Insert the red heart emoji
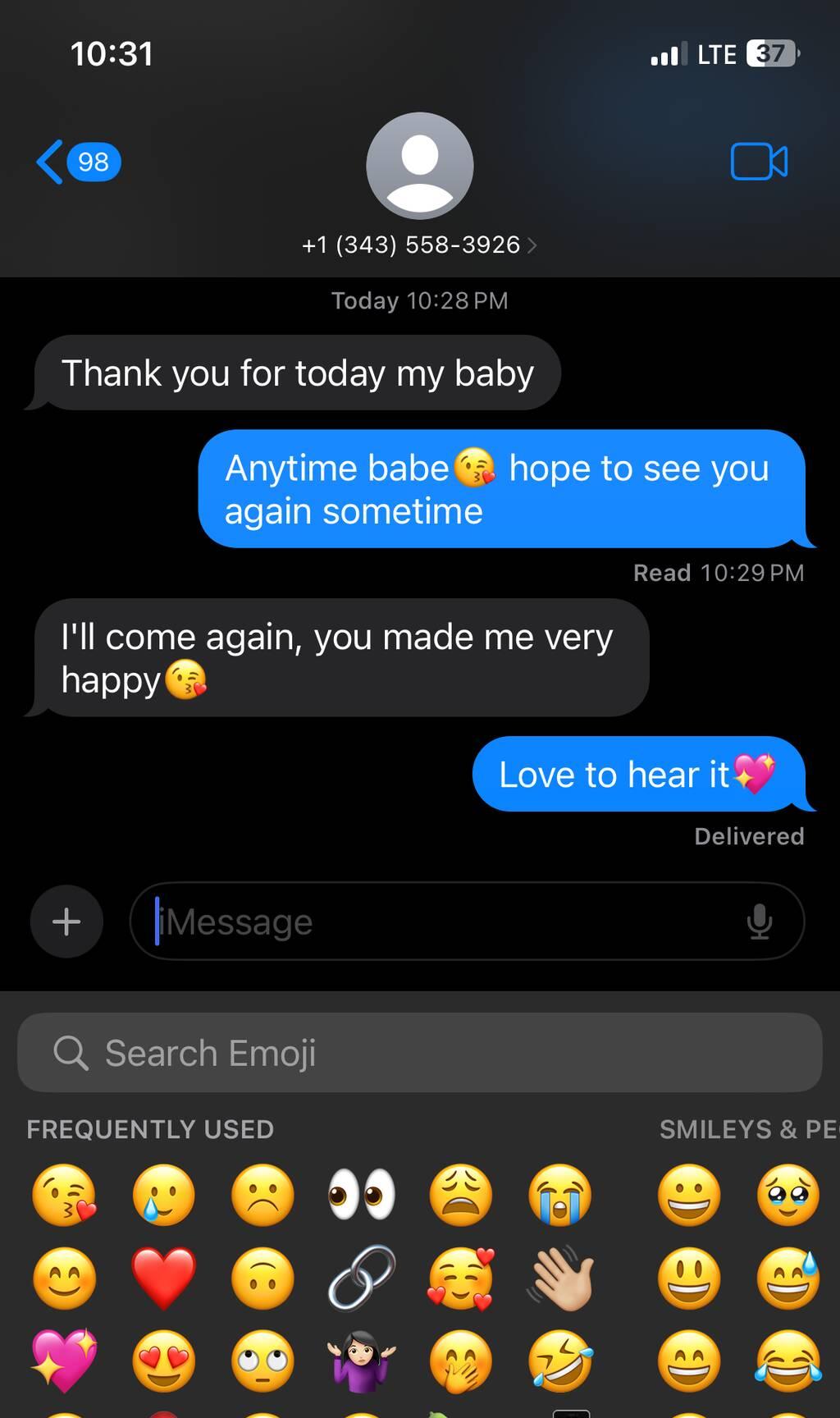Image resolution: width=840 pixels, height=1418 pixels. click(164, 1278)
